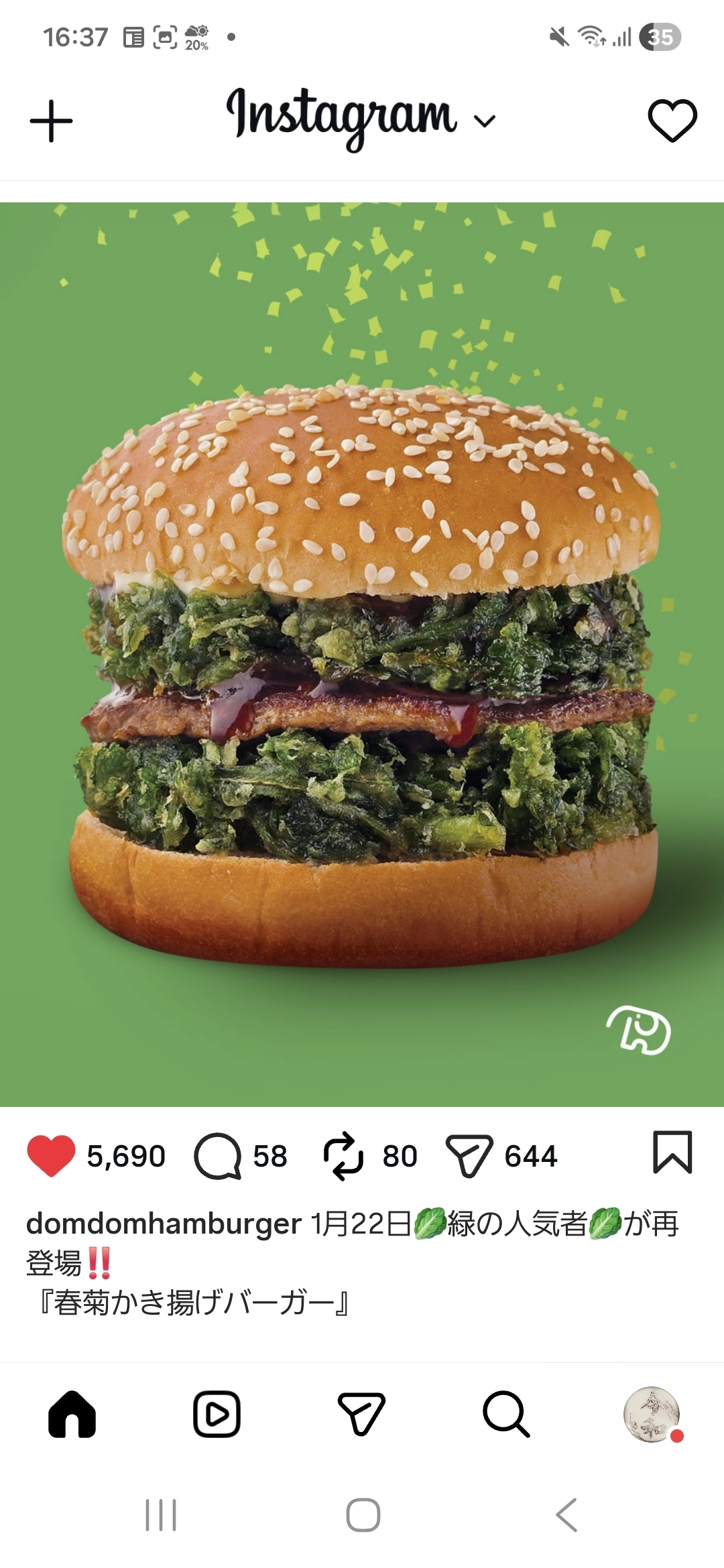The image size is (724, 1568).
Task: Unlike the domdomhamburger post
Action: pyautogui.click(x=51, y=1156)
